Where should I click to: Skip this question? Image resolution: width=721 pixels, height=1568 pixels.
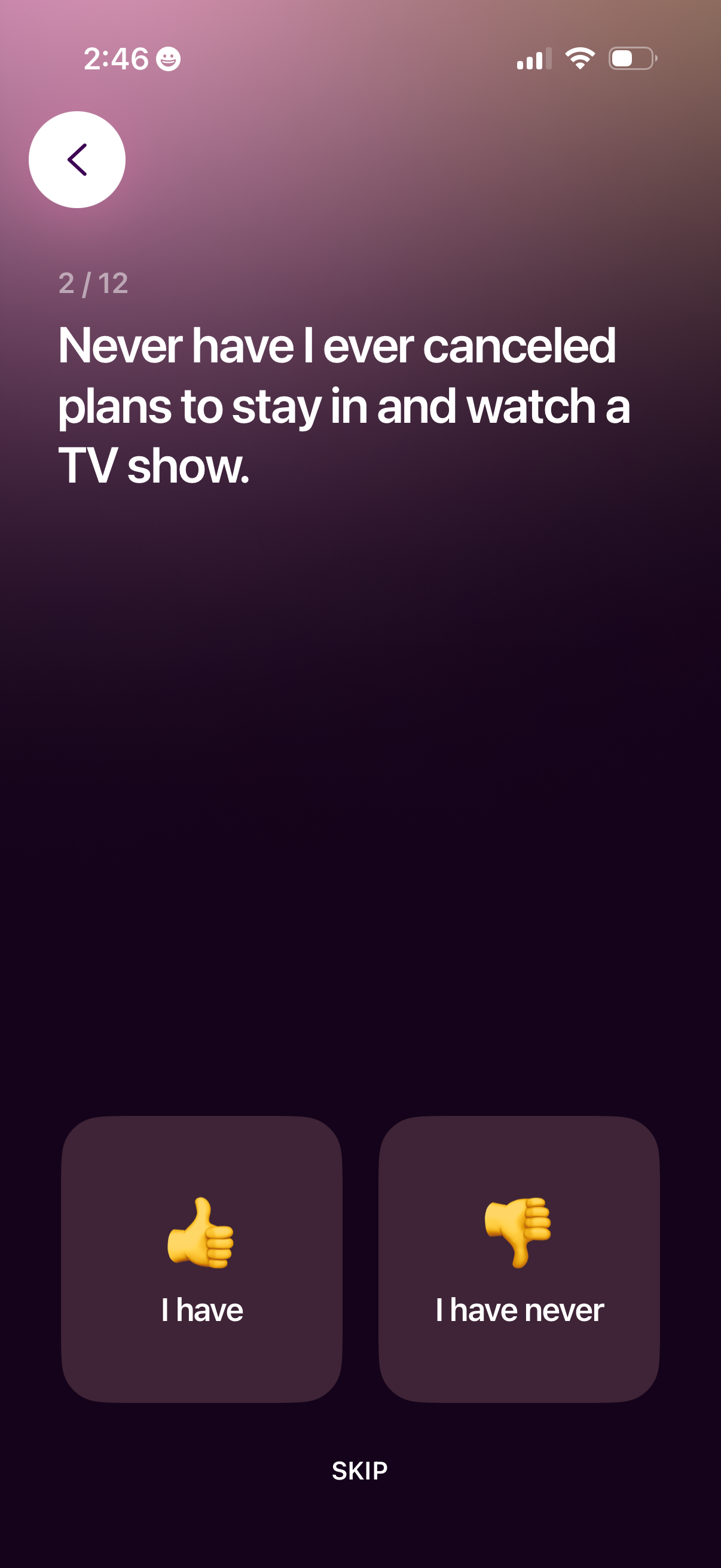click(359, 1471)
